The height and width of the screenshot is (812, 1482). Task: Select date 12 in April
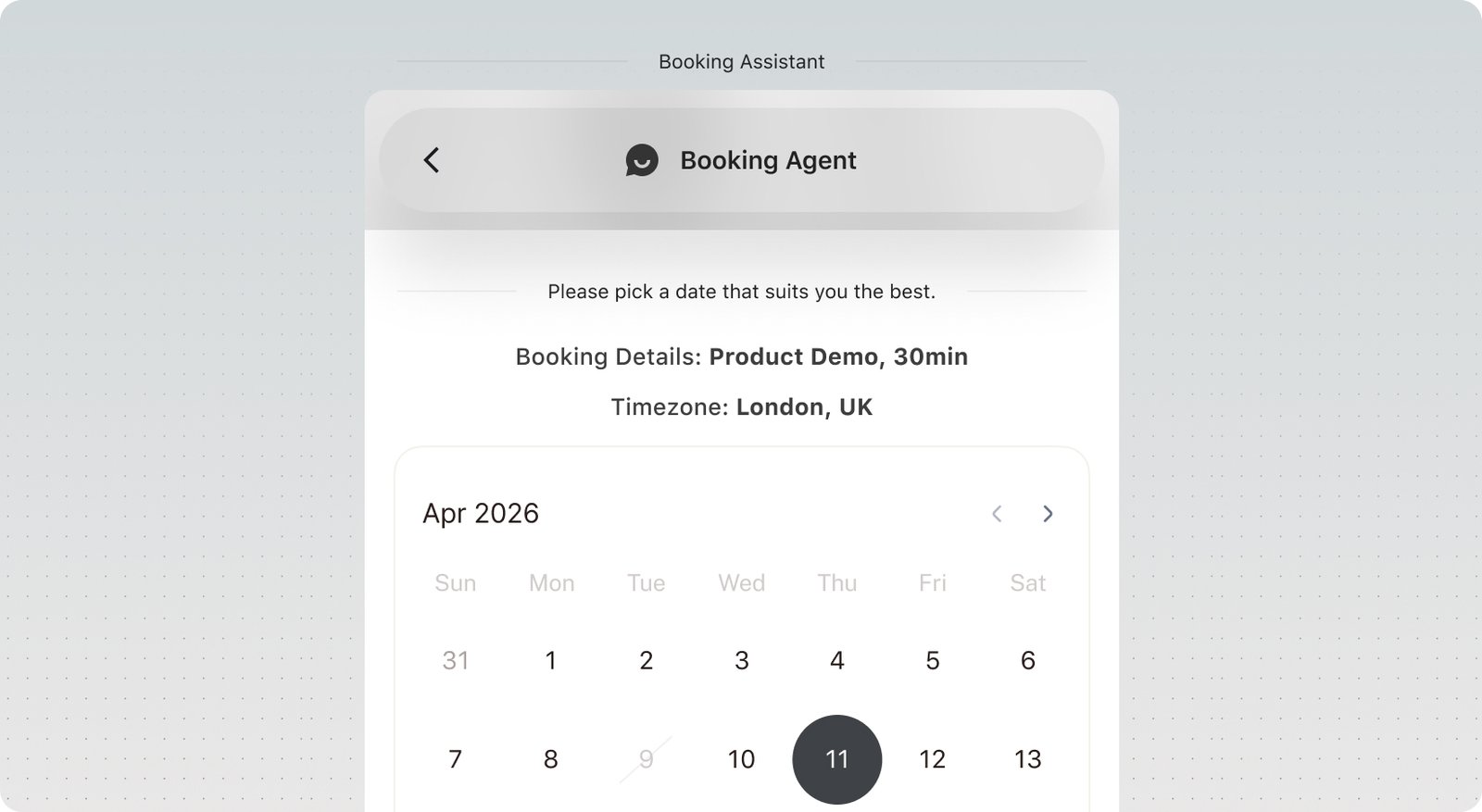pyautogui.click(x=933, y=759)
